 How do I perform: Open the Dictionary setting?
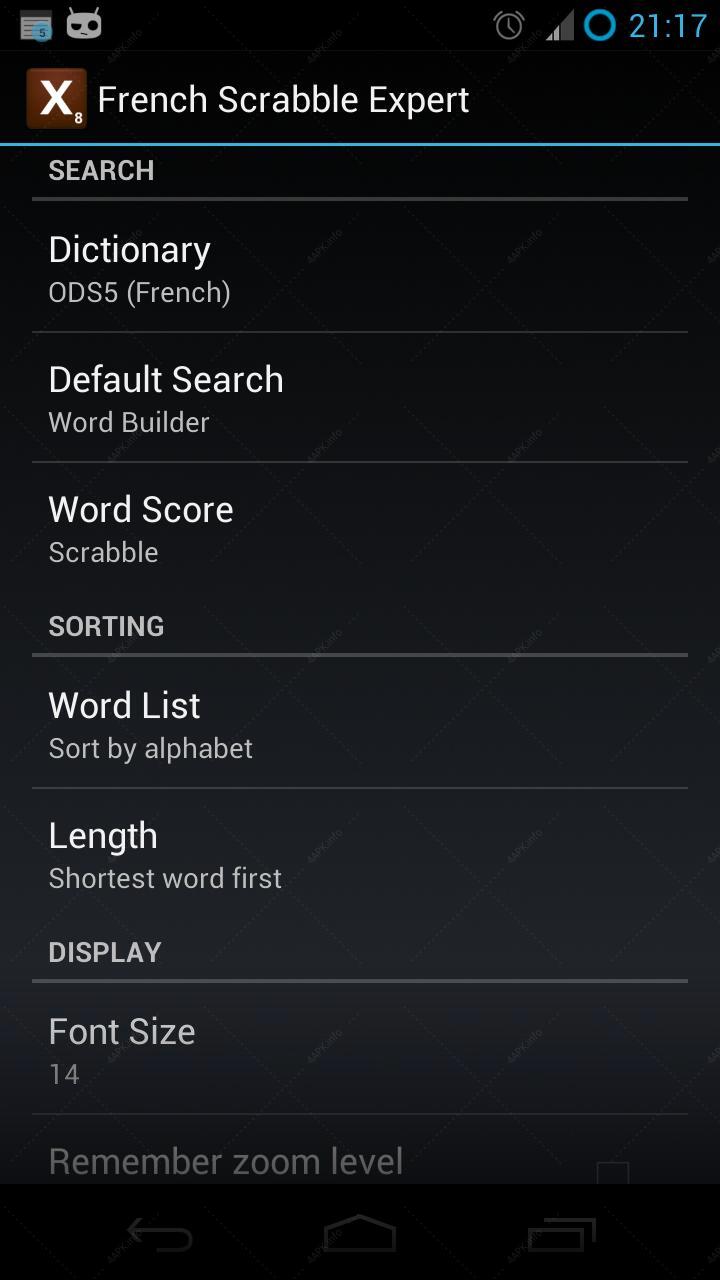click(360, 267)
